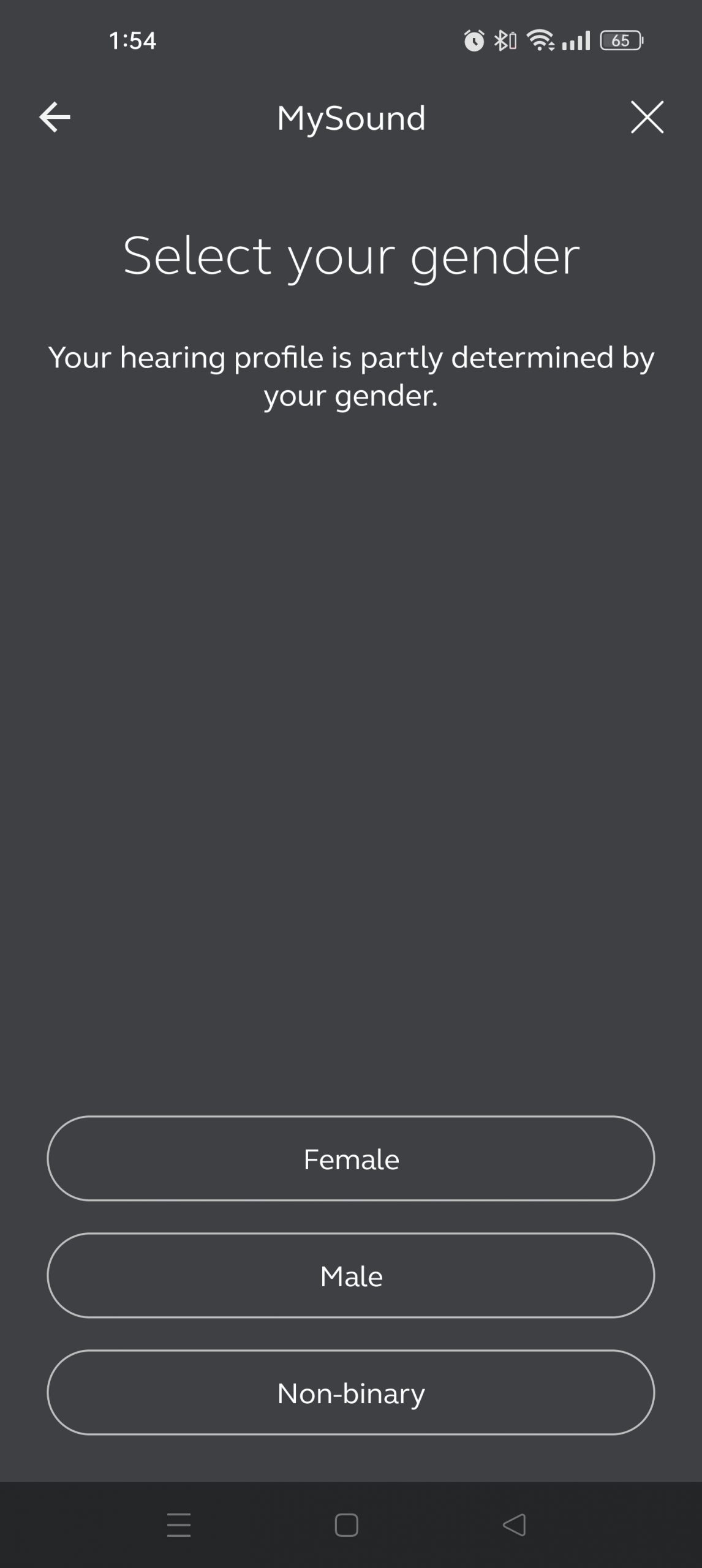Choose the Male option
This screenshot has height=1568, width=702.
[x=351, y=1275]
